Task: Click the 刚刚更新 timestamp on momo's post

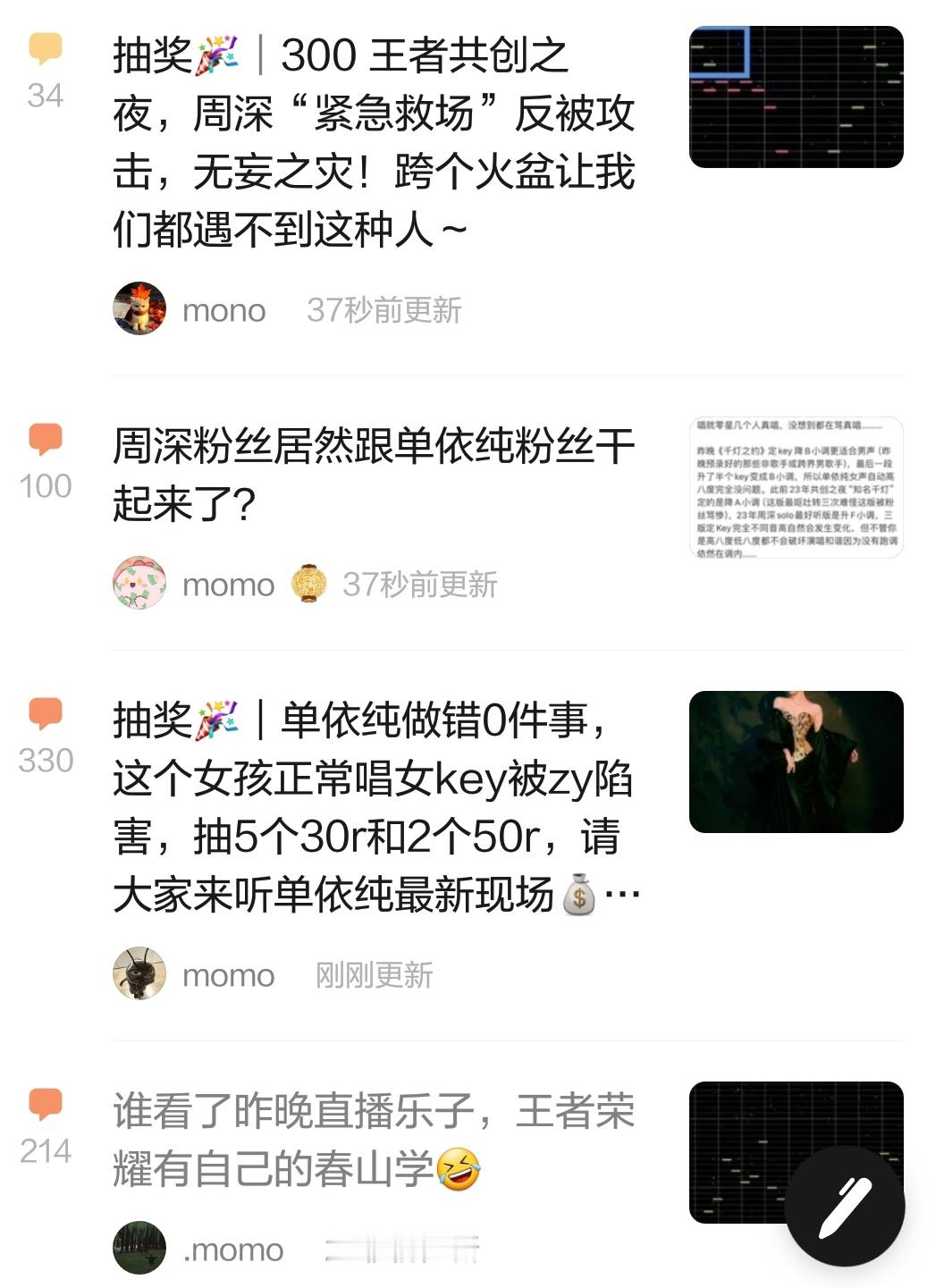Action: (375, 974)
